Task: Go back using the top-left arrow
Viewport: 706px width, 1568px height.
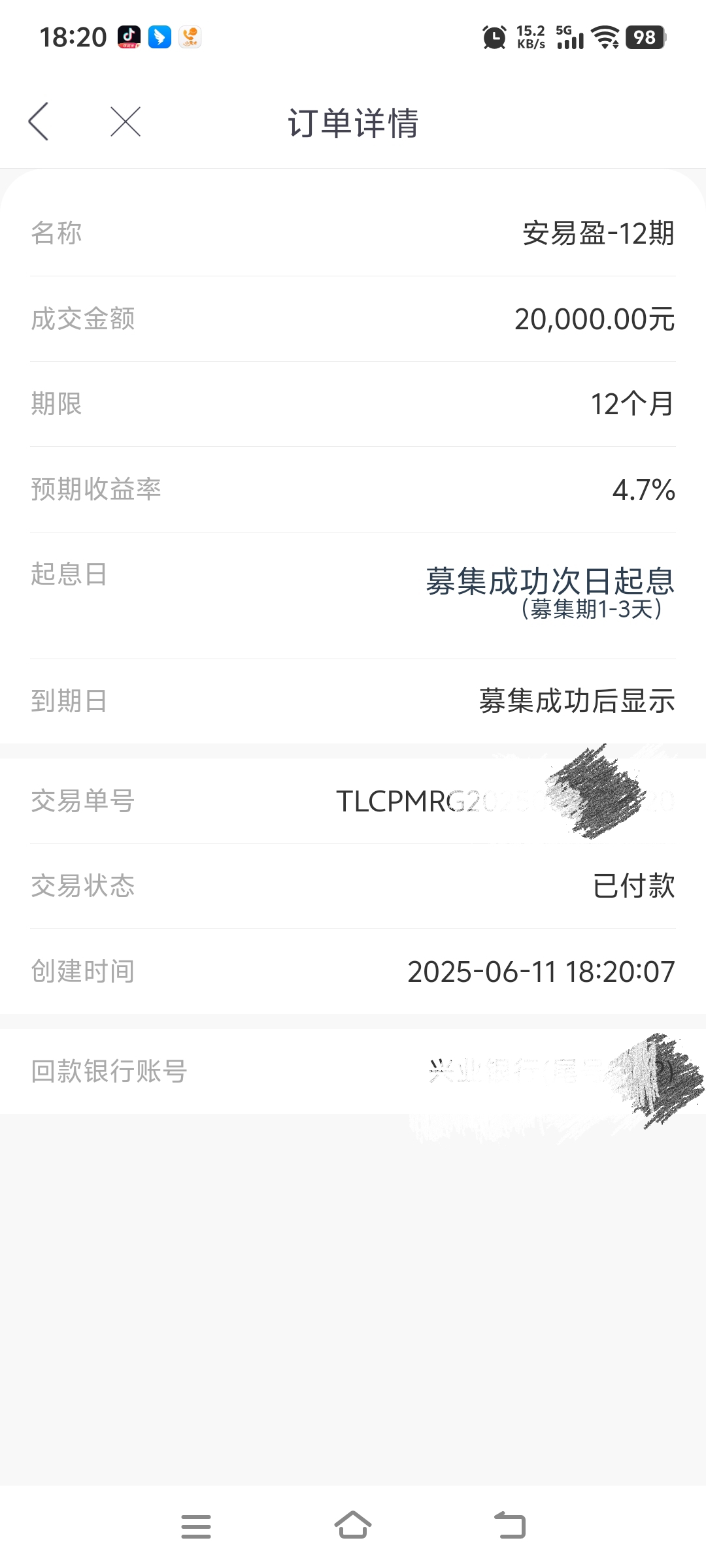Action: [x=39, y=122]
